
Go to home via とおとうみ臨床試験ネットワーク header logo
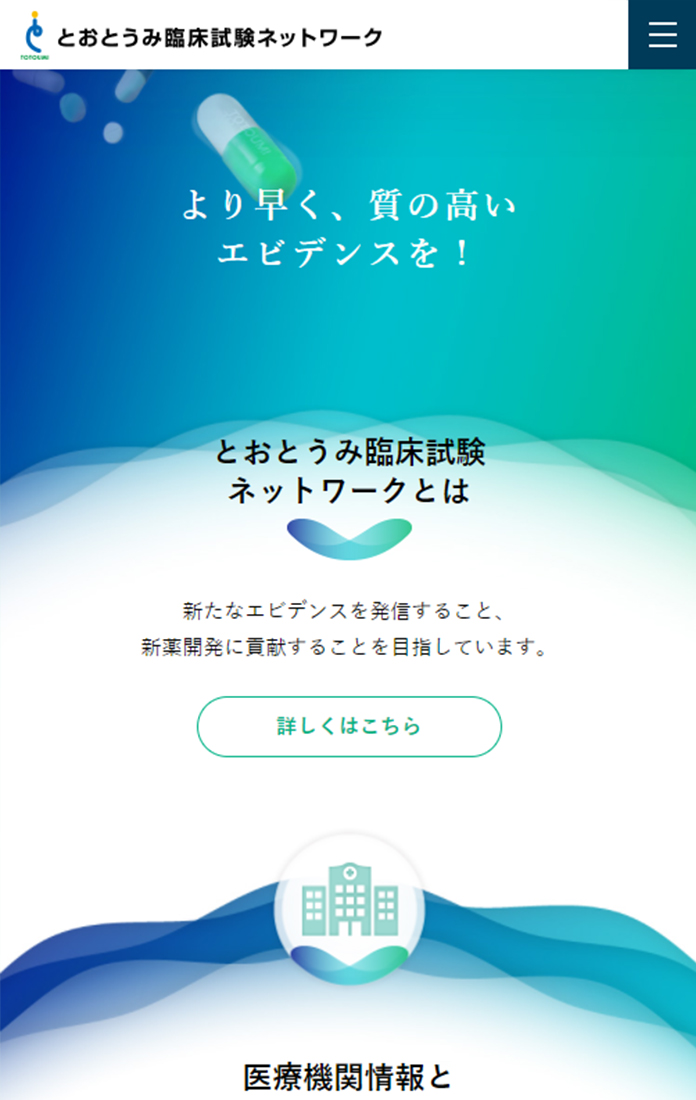coord(202,36)
